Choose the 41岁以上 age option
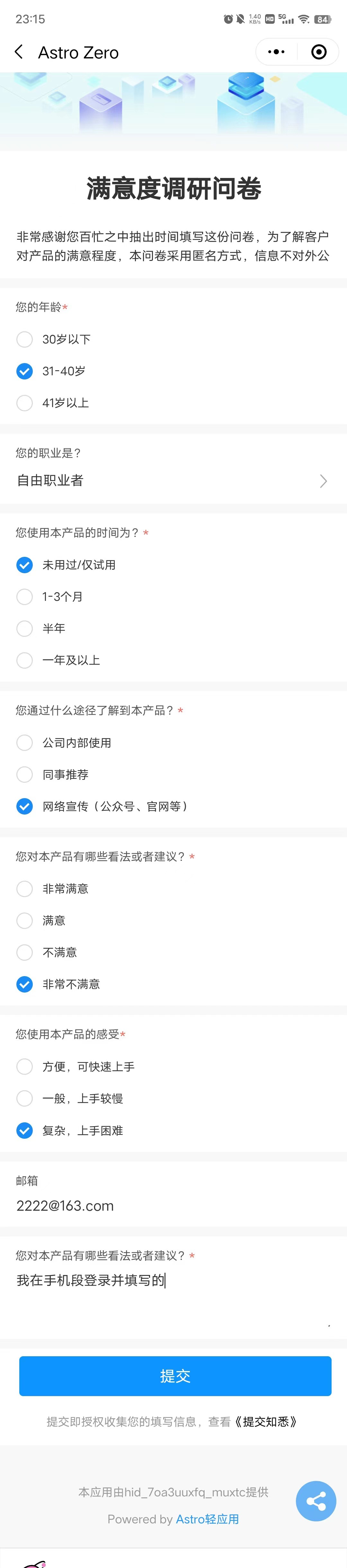 point(24,402)
